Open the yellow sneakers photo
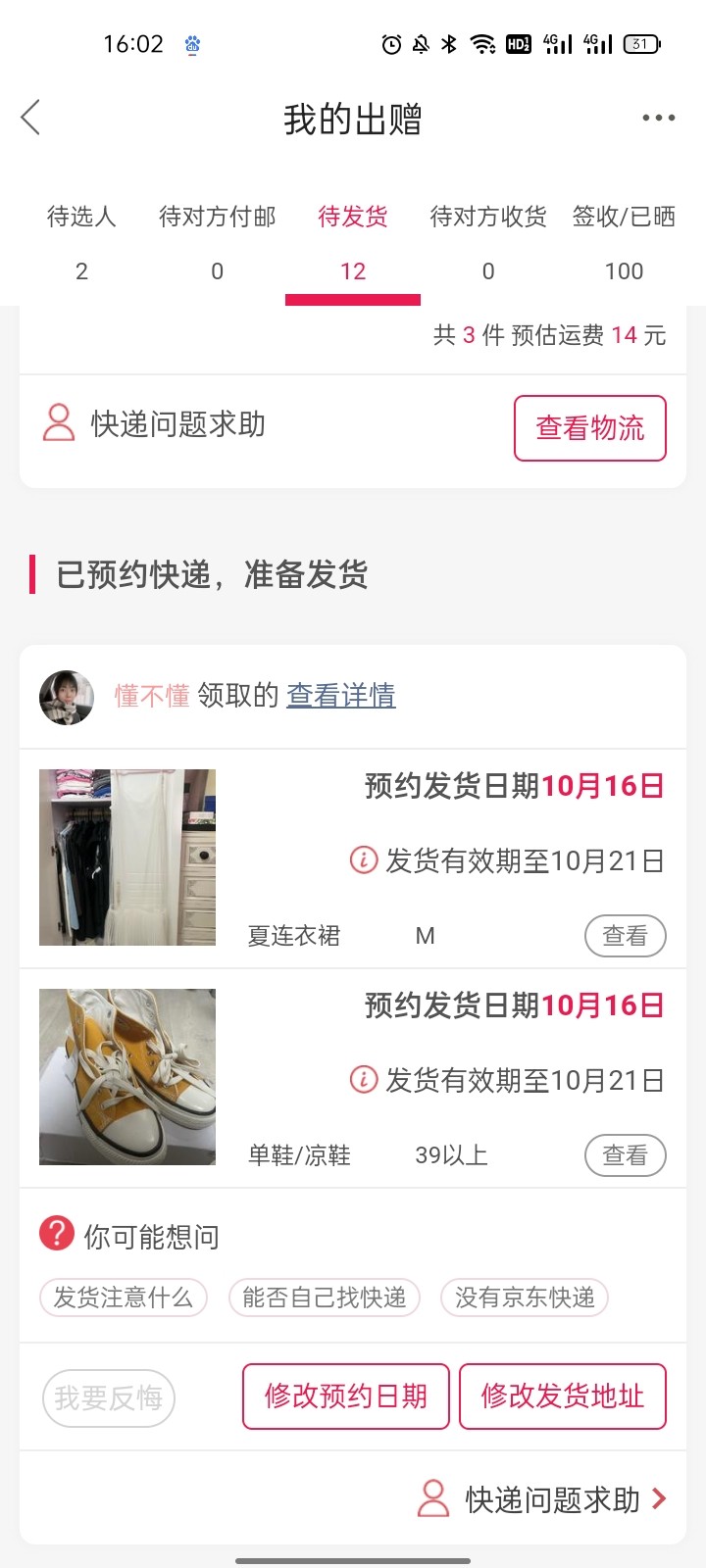Screen dimensions: 706x1568 pyautogui.click(x=127, y=1077)
